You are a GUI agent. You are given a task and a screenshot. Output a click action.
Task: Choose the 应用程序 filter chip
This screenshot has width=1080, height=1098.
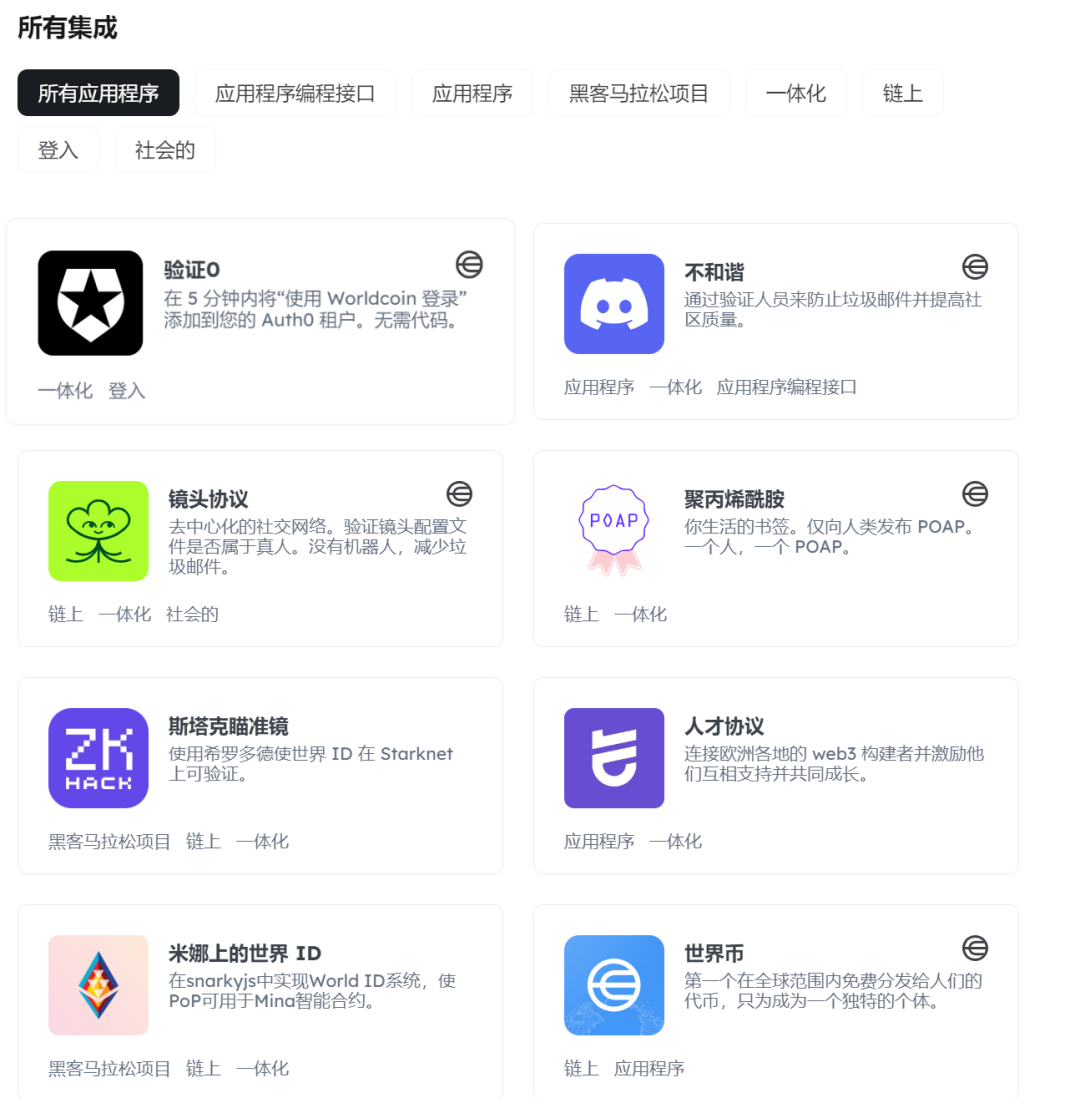[x=472, y=93]
